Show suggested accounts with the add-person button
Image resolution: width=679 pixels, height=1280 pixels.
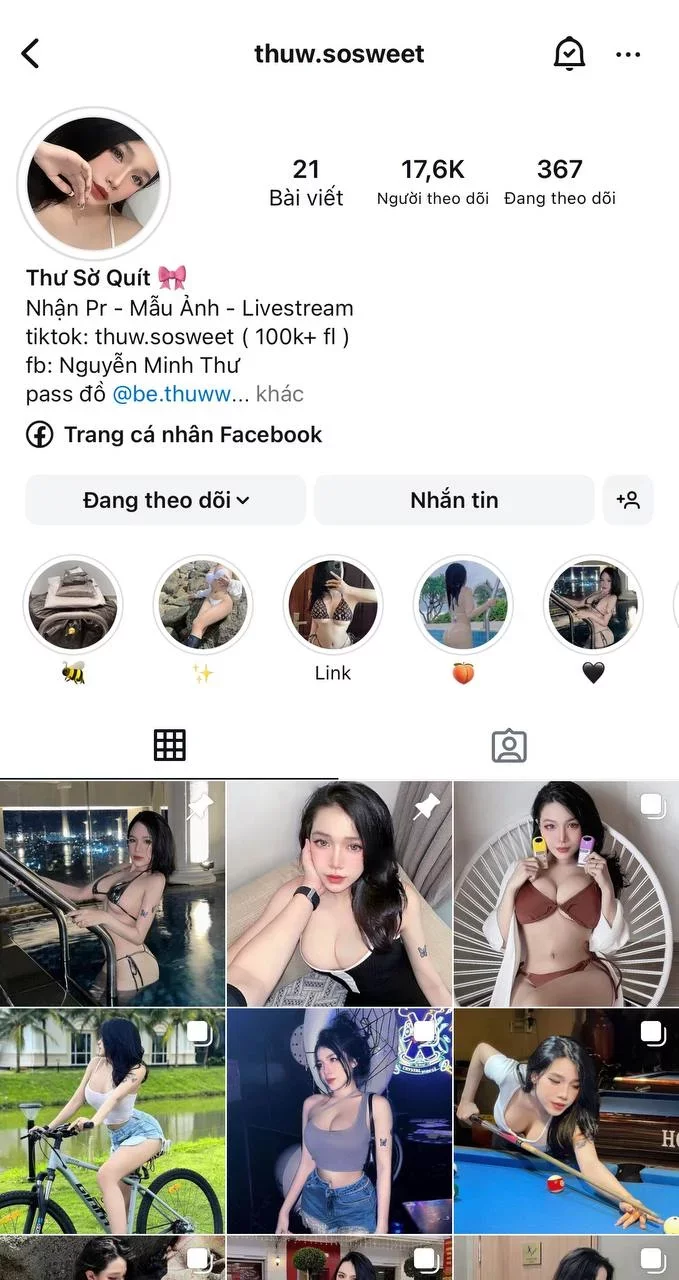click(628, 500)
